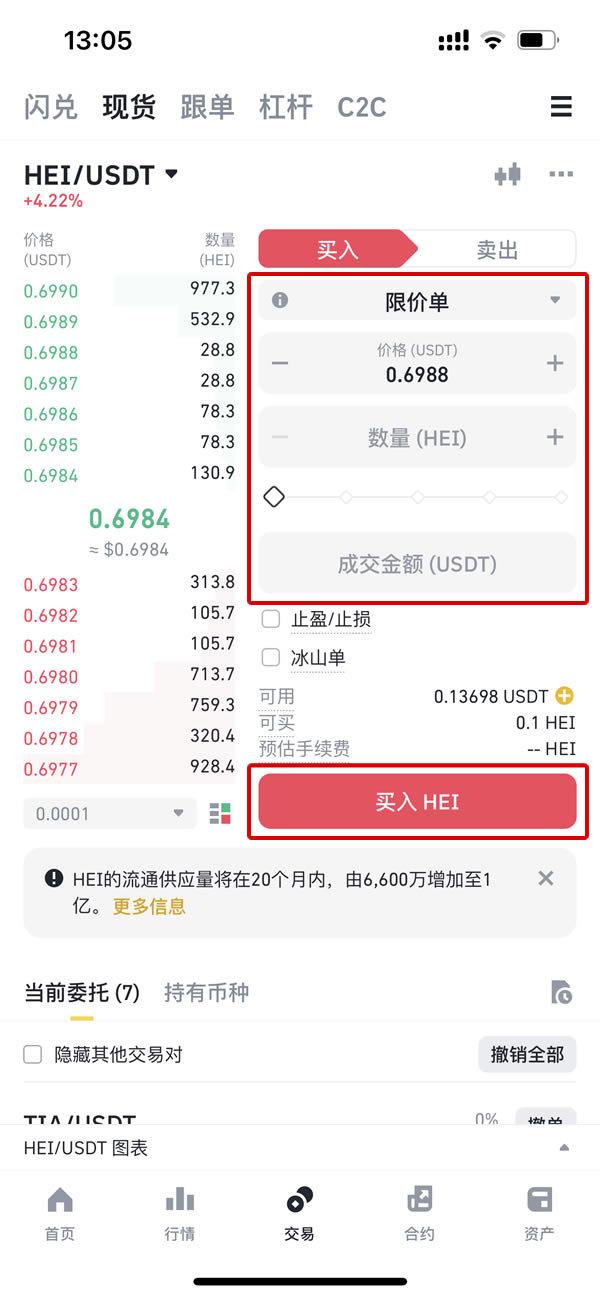Viewport: 600px width, 1298px height.
Task: Tap the 成交金额 (USDT) field
Action: pos(417,564)
